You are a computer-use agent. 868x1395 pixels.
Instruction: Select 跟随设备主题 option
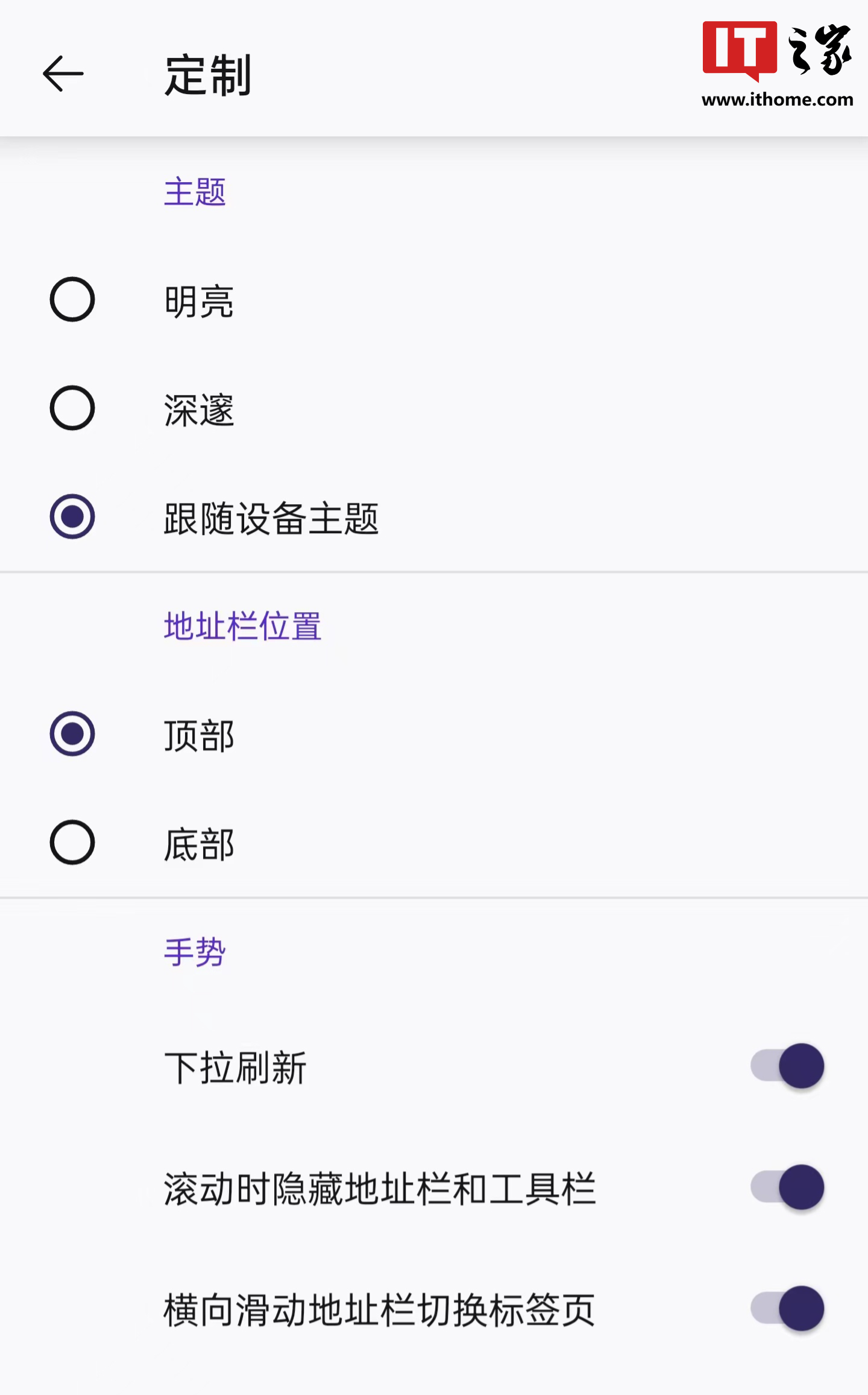pos(72,517)
